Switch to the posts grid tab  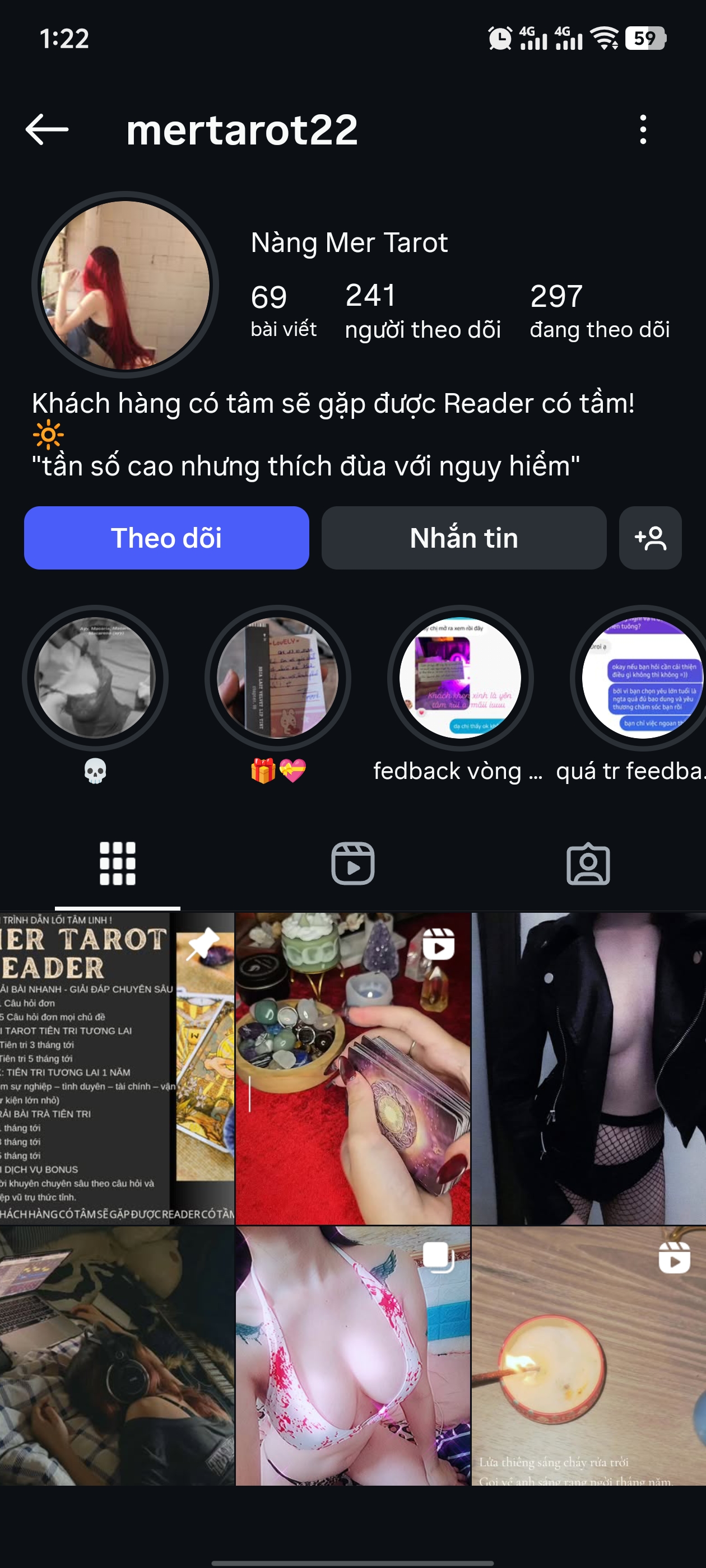coord(118,864)
